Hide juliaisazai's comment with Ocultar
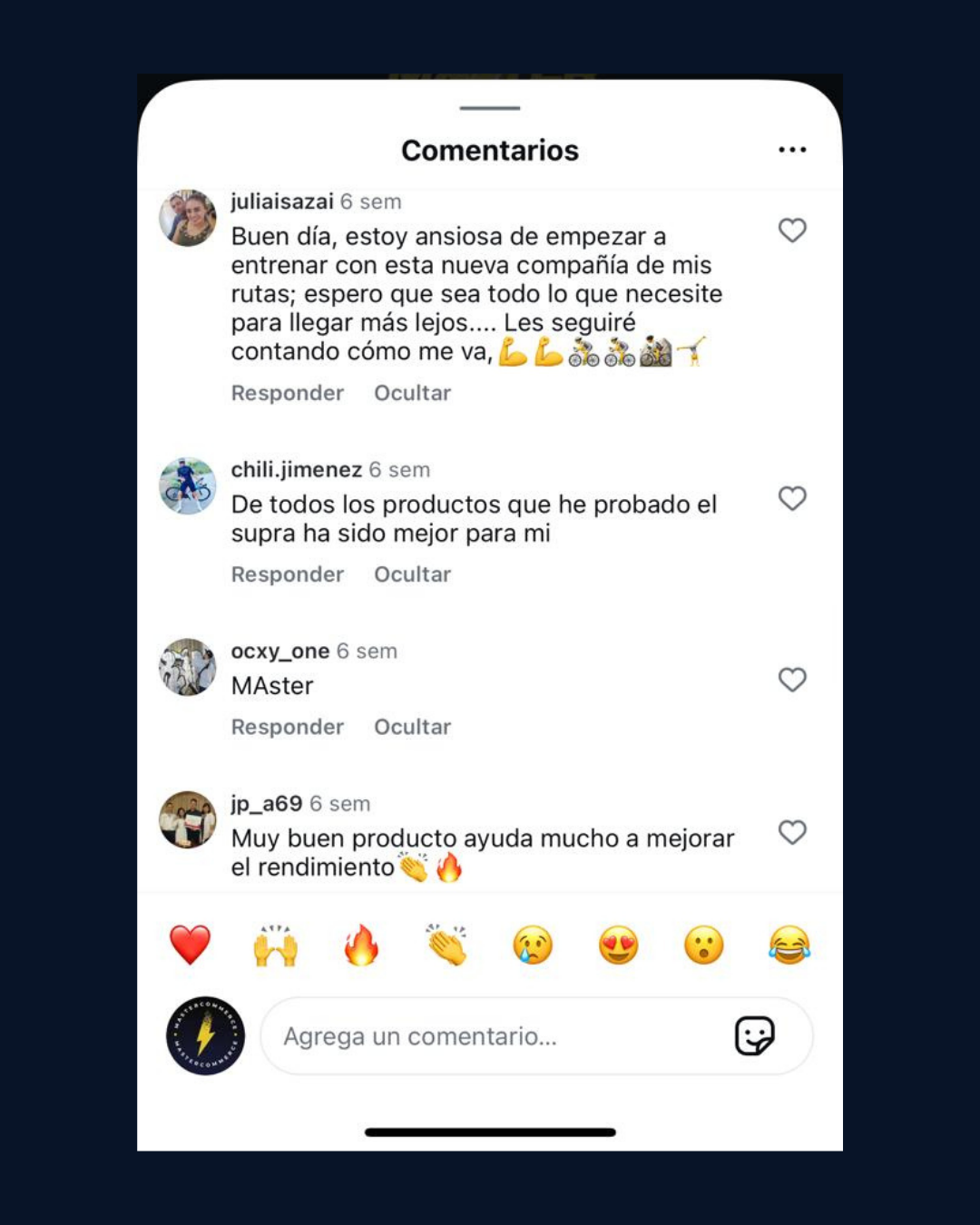This screenshot has height=1225, width=980. (x=412, y=393)
